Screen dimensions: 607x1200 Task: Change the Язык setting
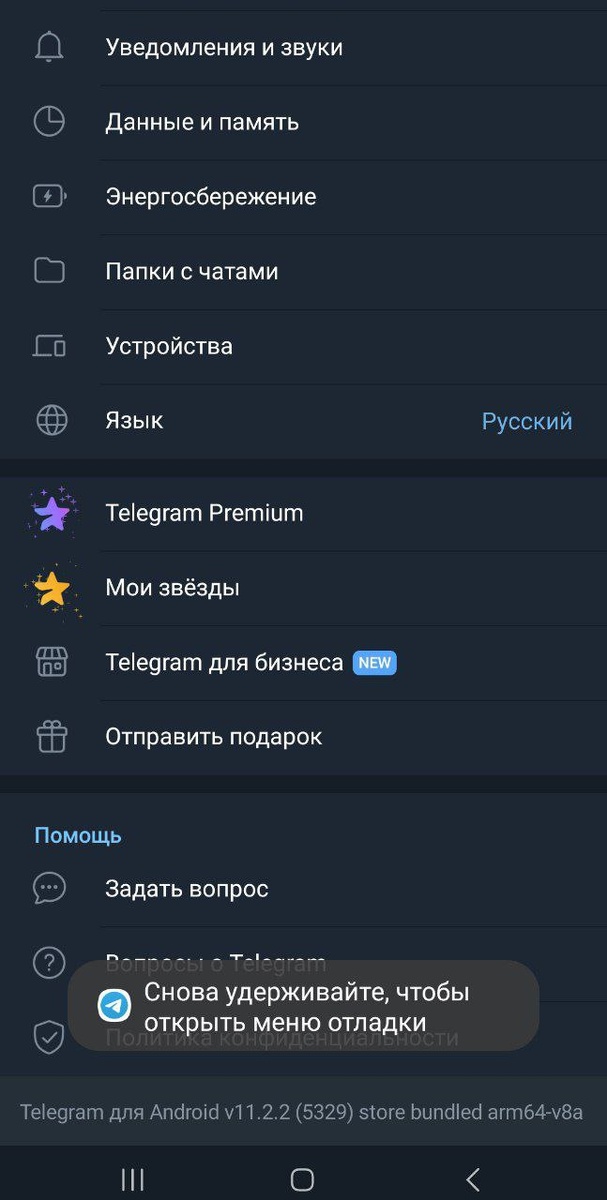click(x=300, y=421)
